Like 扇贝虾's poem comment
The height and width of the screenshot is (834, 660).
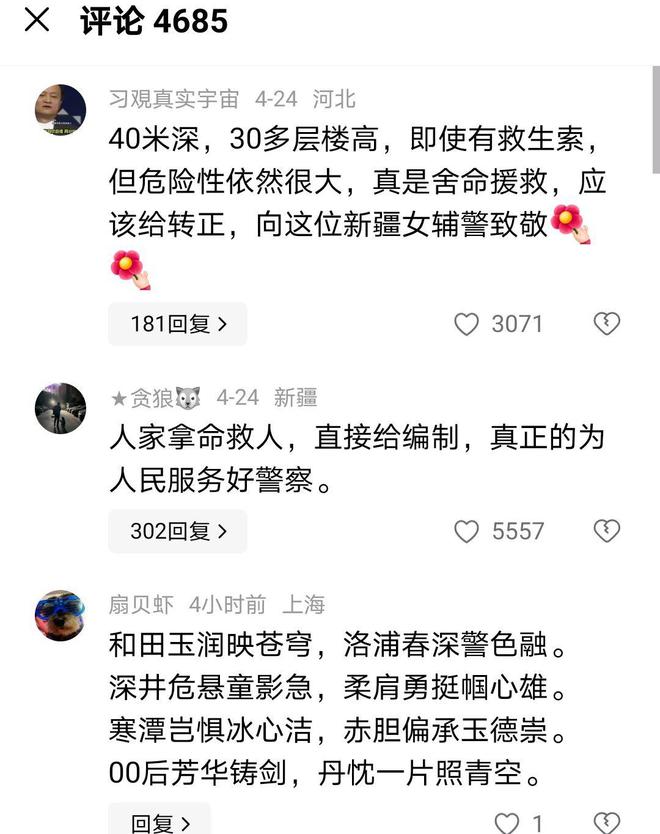508,822
